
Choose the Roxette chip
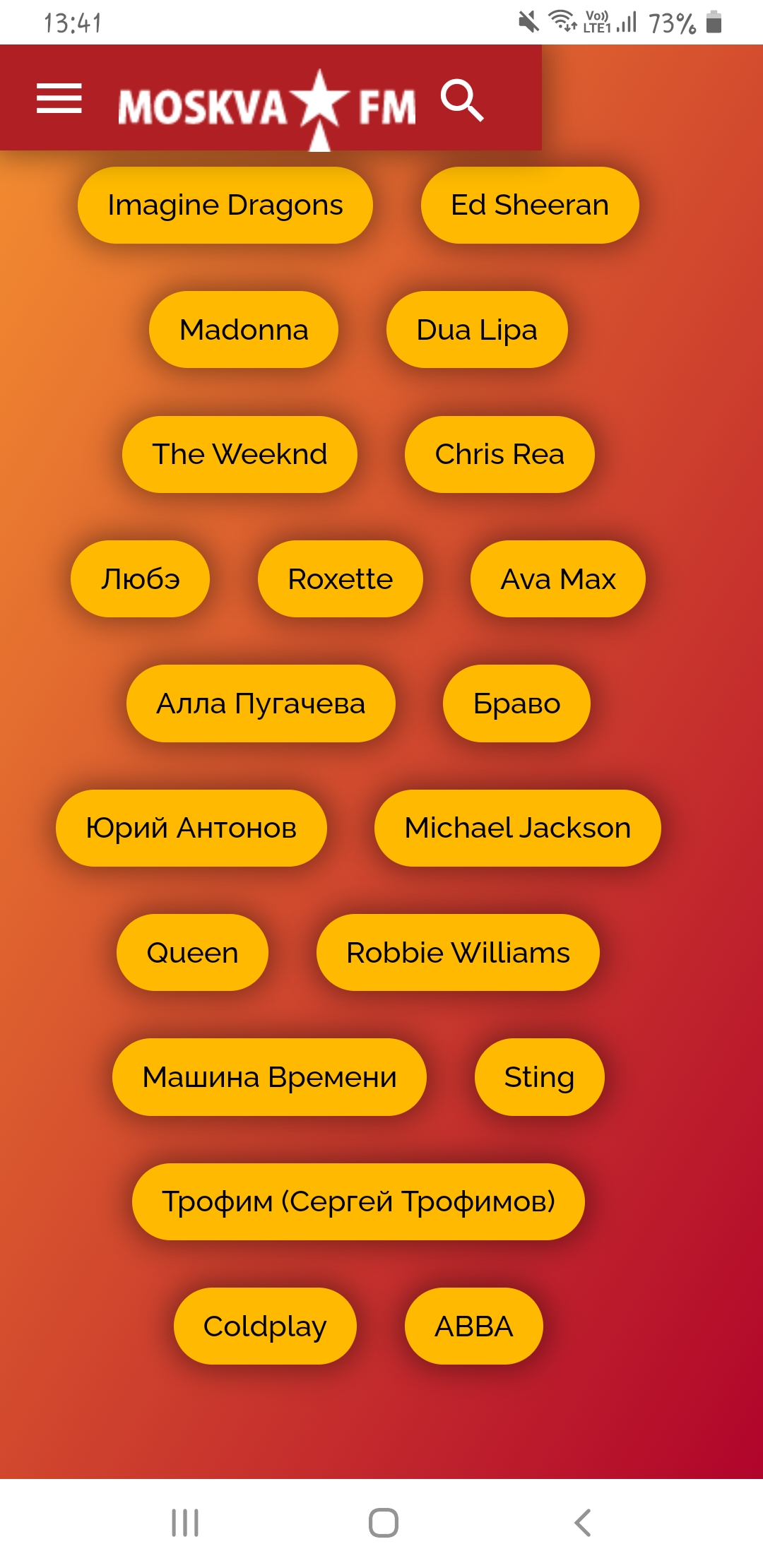click(x=340, y=579)
